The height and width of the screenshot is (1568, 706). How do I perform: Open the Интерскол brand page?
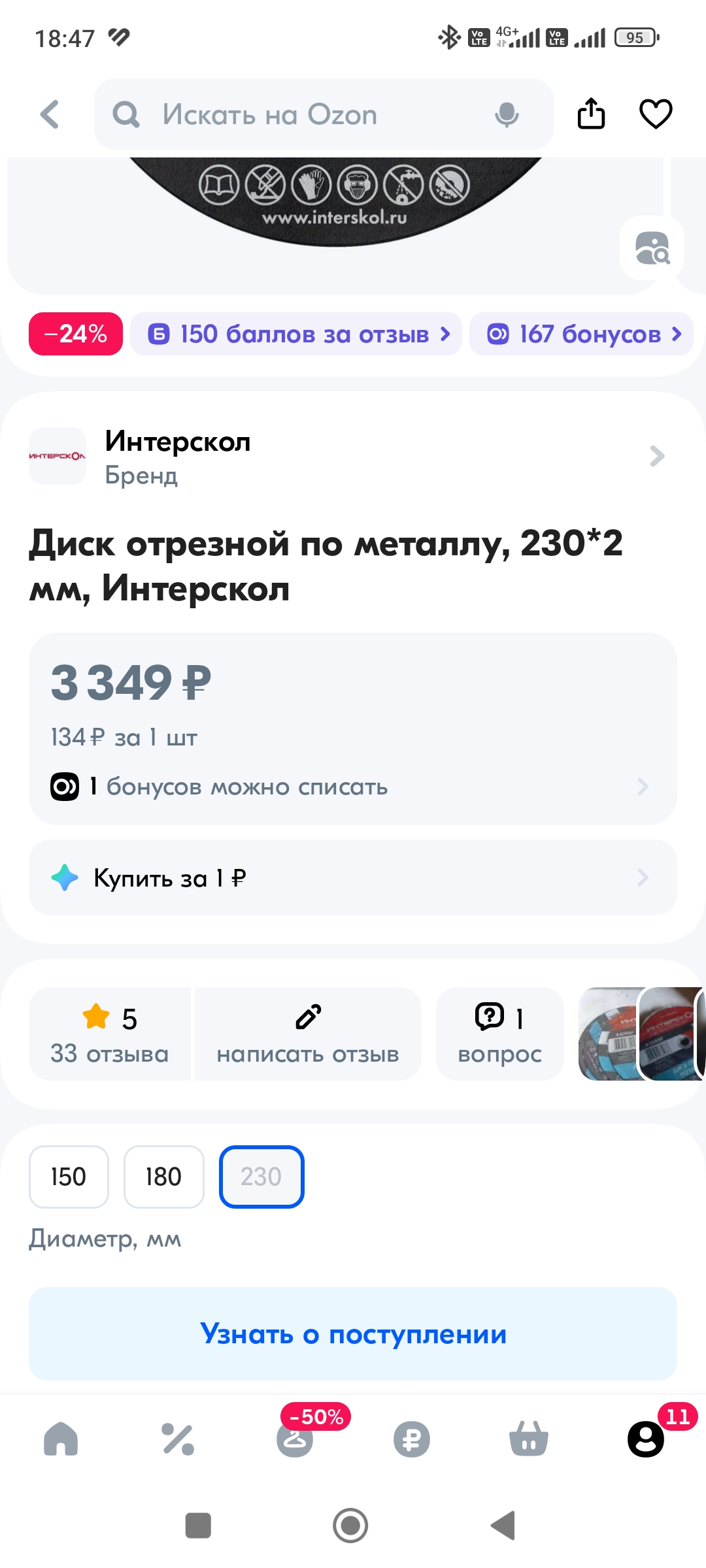(x=347, y=456)
